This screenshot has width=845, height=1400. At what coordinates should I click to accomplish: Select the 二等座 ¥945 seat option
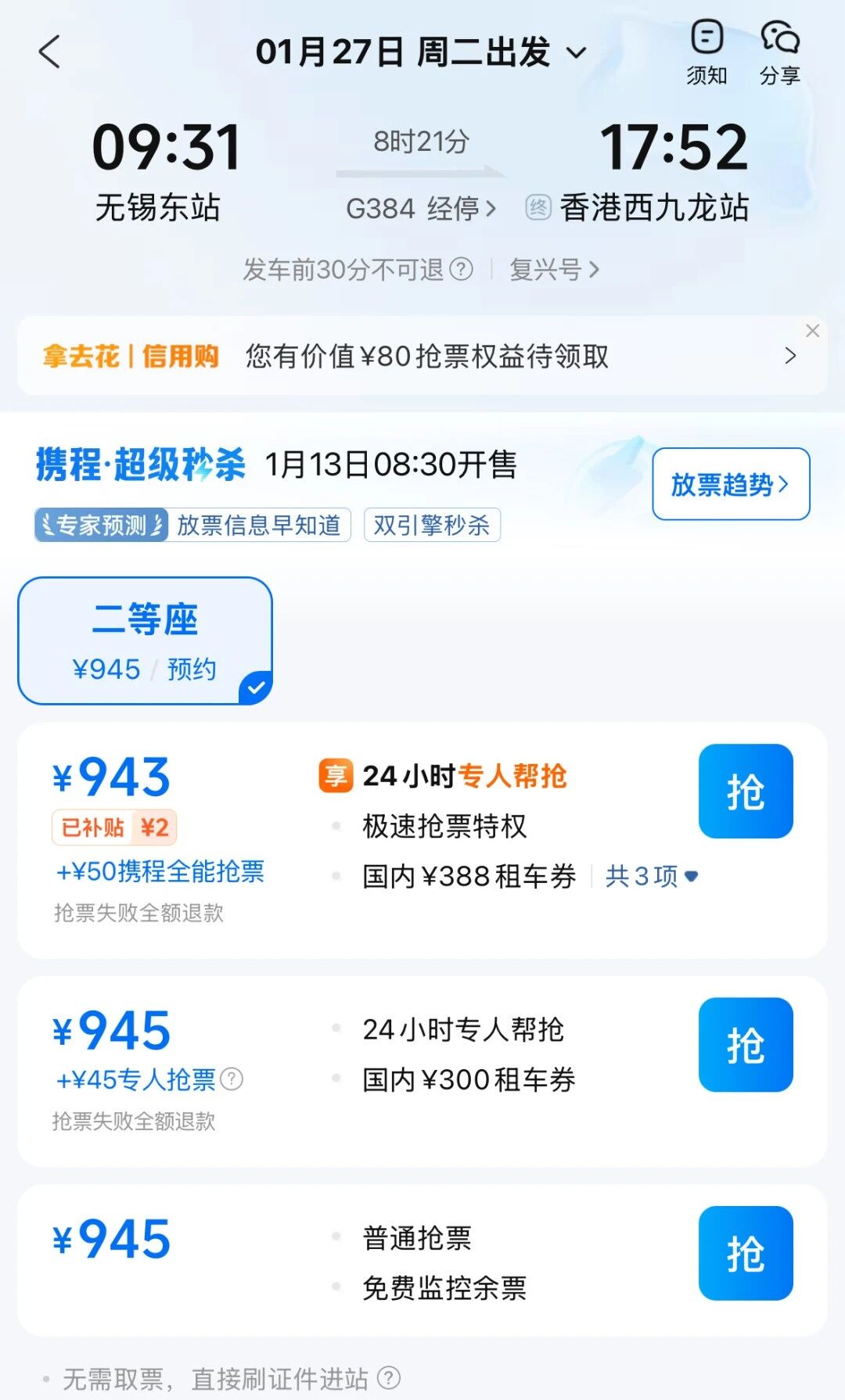pyautogui.click(x=145, y=641)
